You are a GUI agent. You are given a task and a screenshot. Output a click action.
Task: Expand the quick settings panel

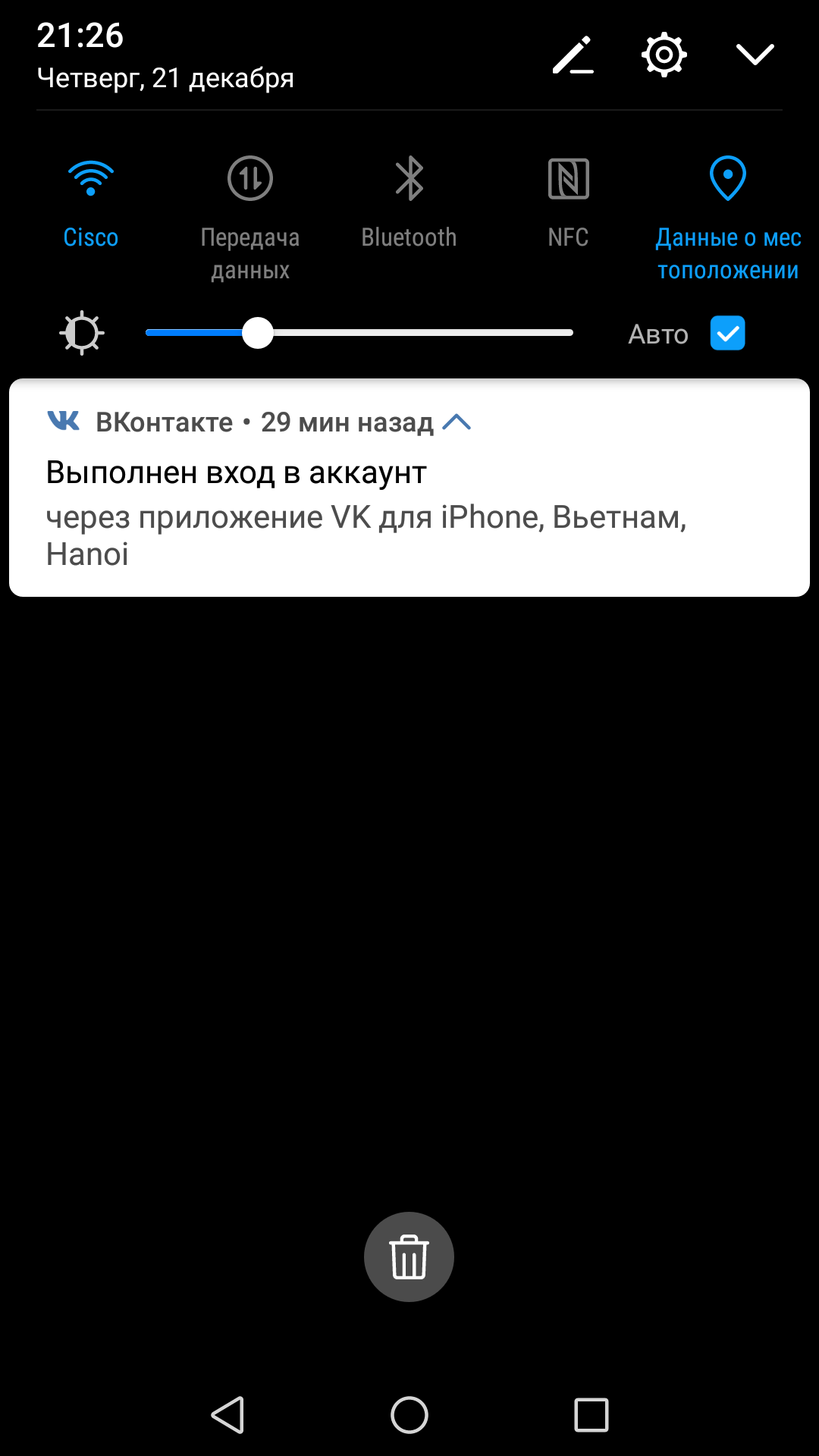pyautogui.click(x=755, y=55)
